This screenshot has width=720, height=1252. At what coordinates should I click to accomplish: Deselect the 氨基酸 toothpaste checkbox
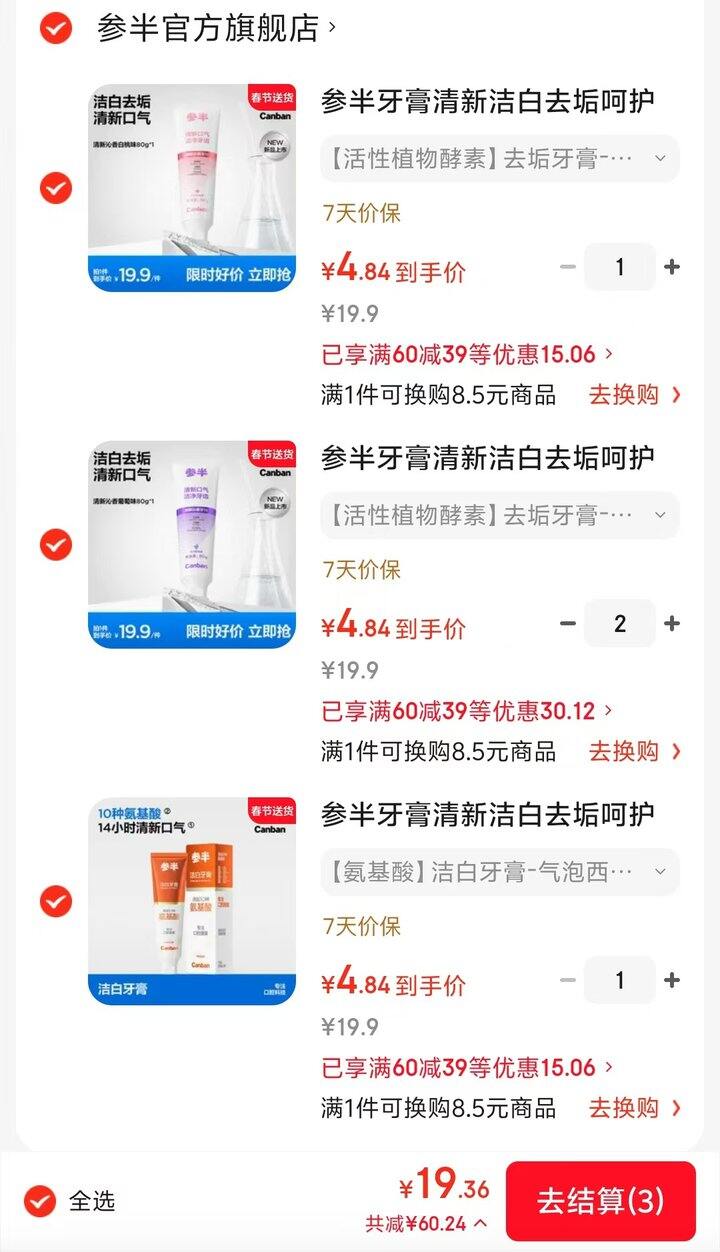[x=56, y=901]
